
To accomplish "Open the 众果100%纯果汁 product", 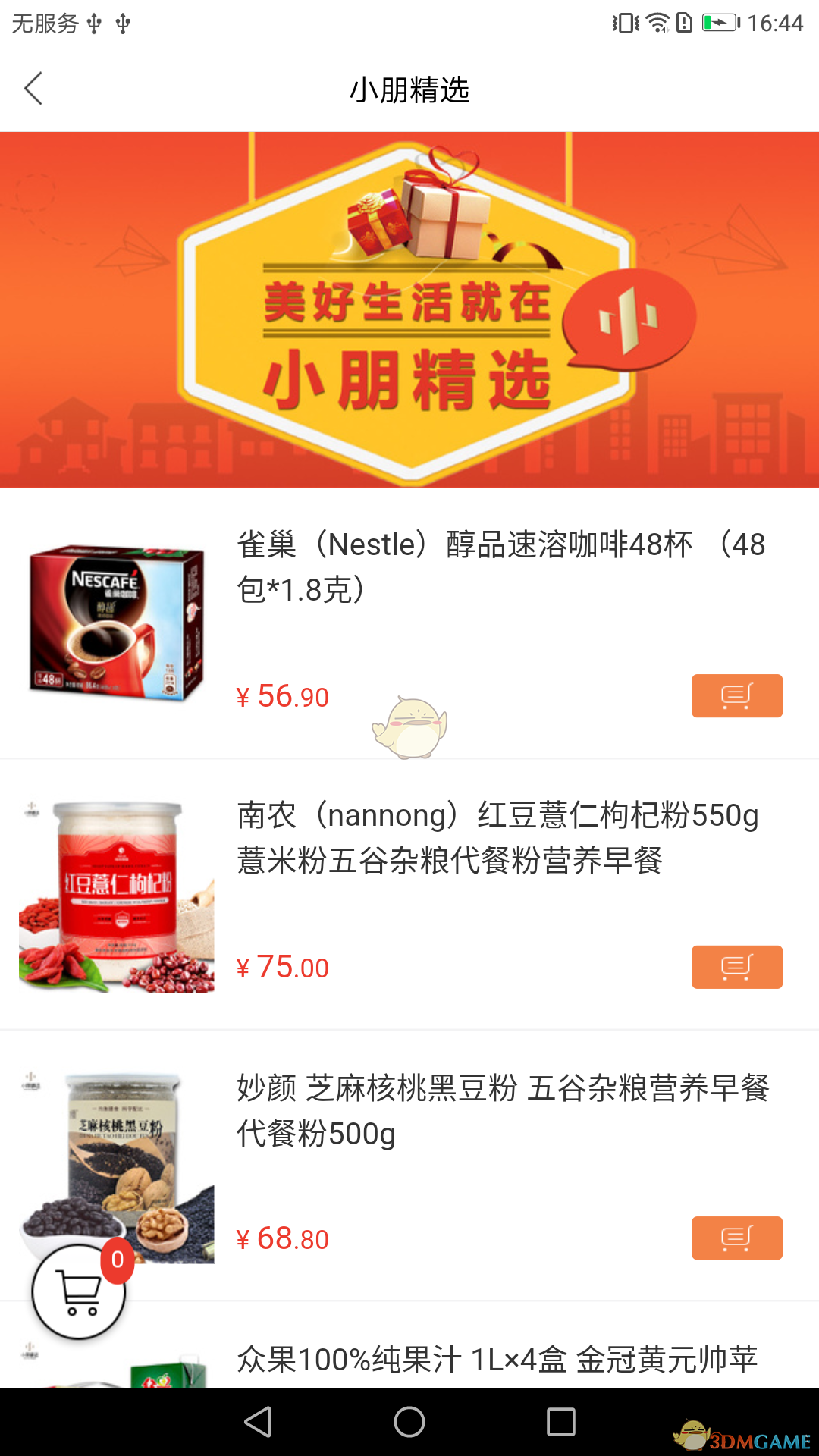I will [497, 1359].
